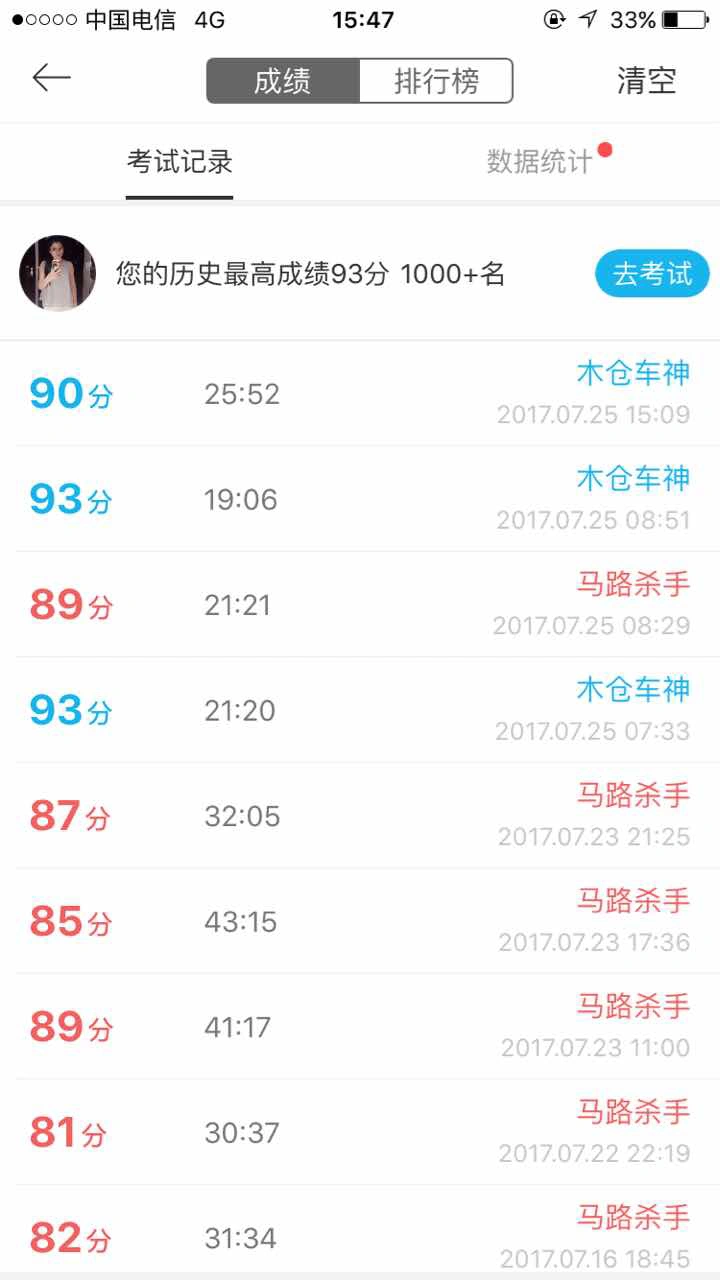Viewport: 720px width, 1280px height.
Task: Open the 93分 record from 07:33
Action: [x=360, y=711]
